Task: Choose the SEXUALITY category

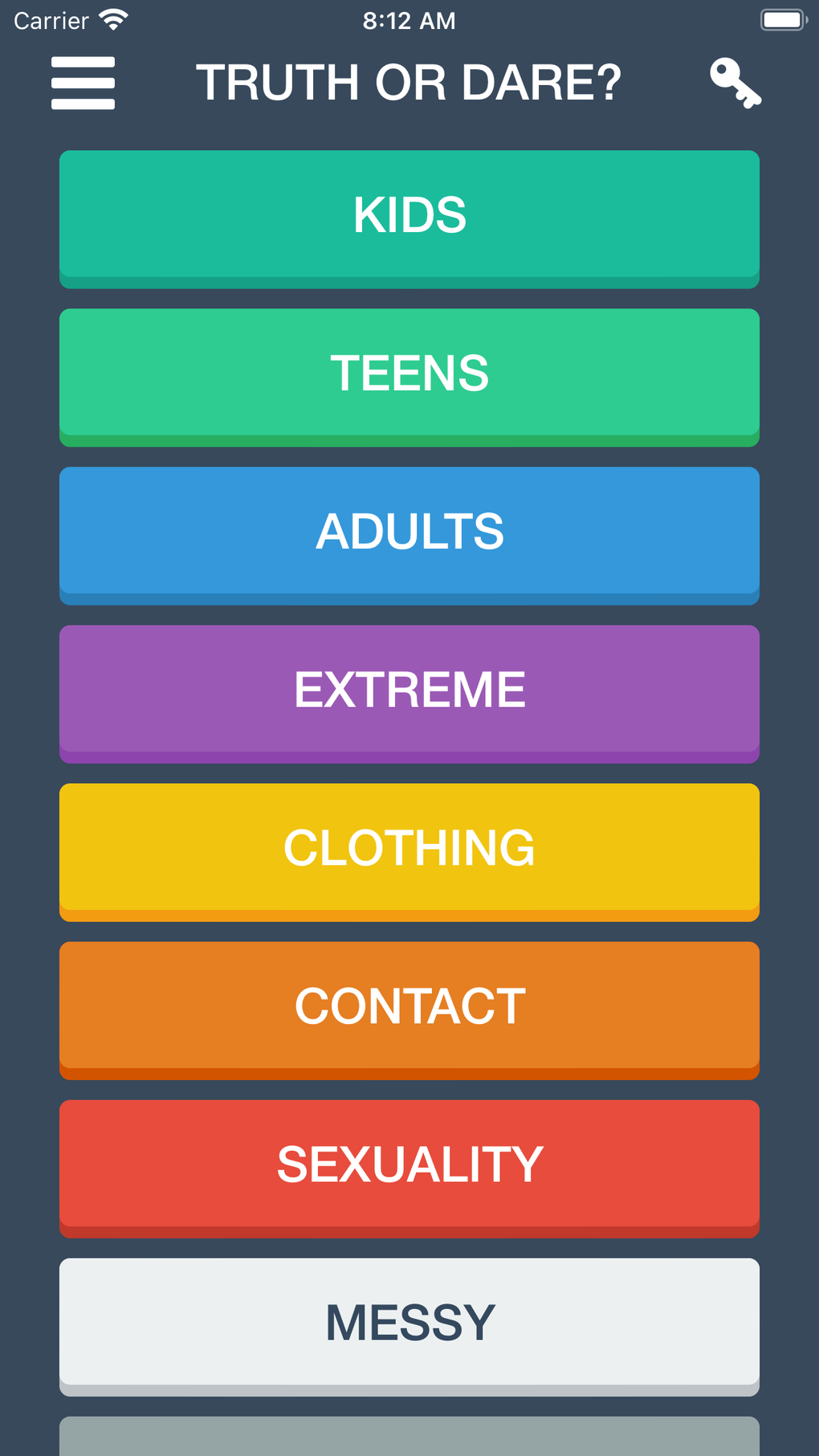Action: point(409,1164)
